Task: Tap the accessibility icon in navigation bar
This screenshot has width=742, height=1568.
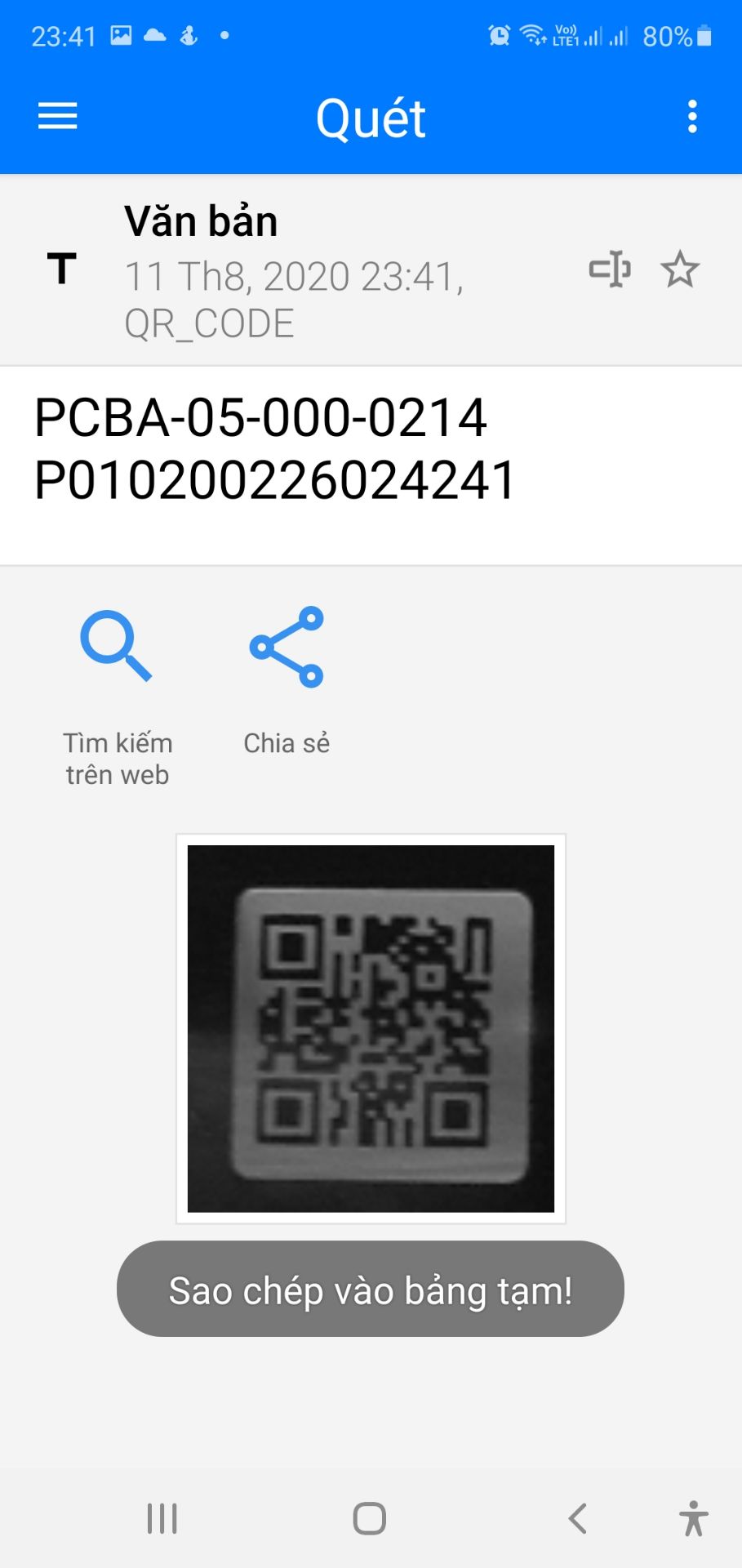Action: pyautogui.click(x=693, y=1519)
